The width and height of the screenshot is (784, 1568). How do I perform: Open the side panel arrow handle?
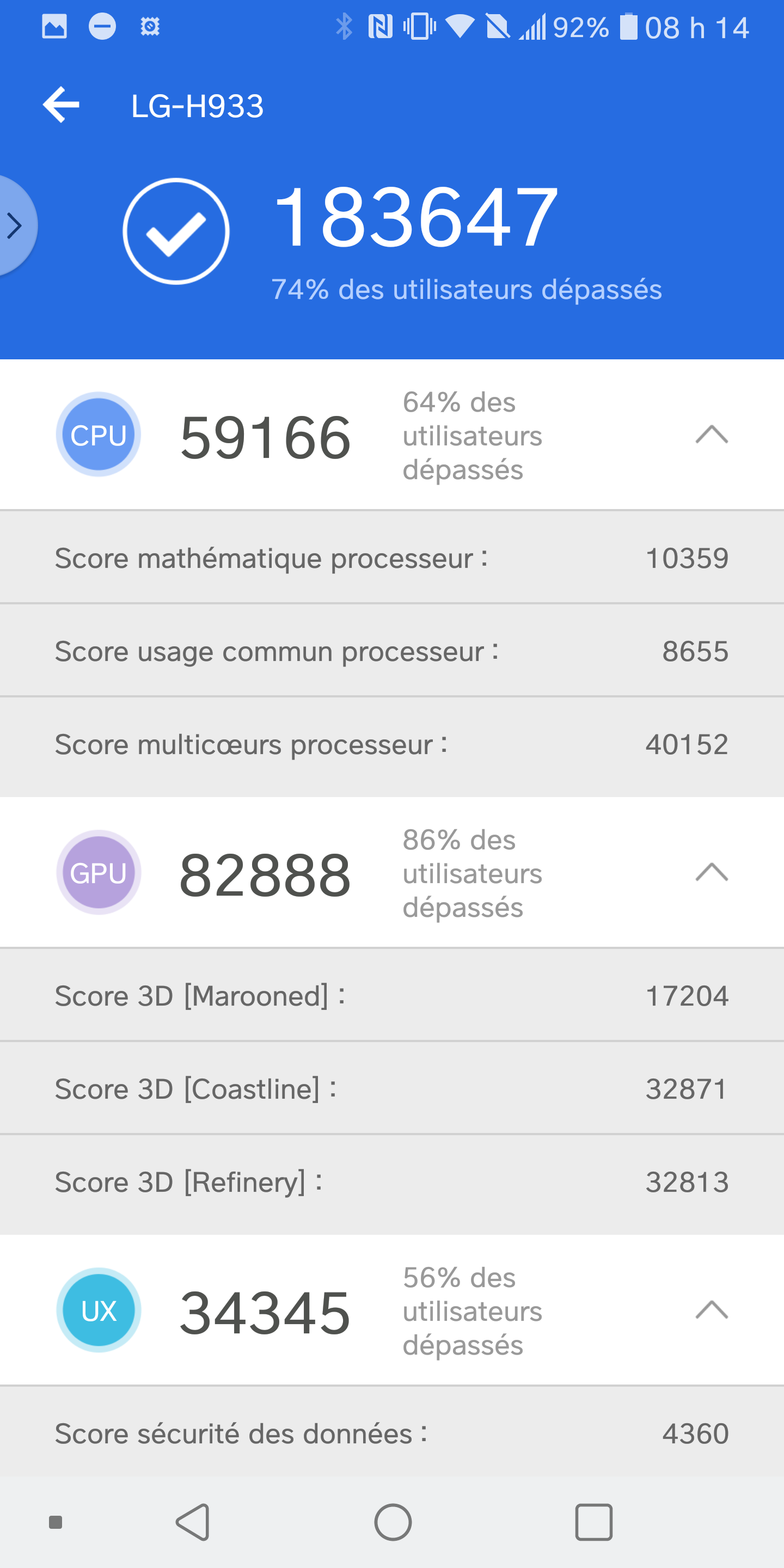[15, 226]
